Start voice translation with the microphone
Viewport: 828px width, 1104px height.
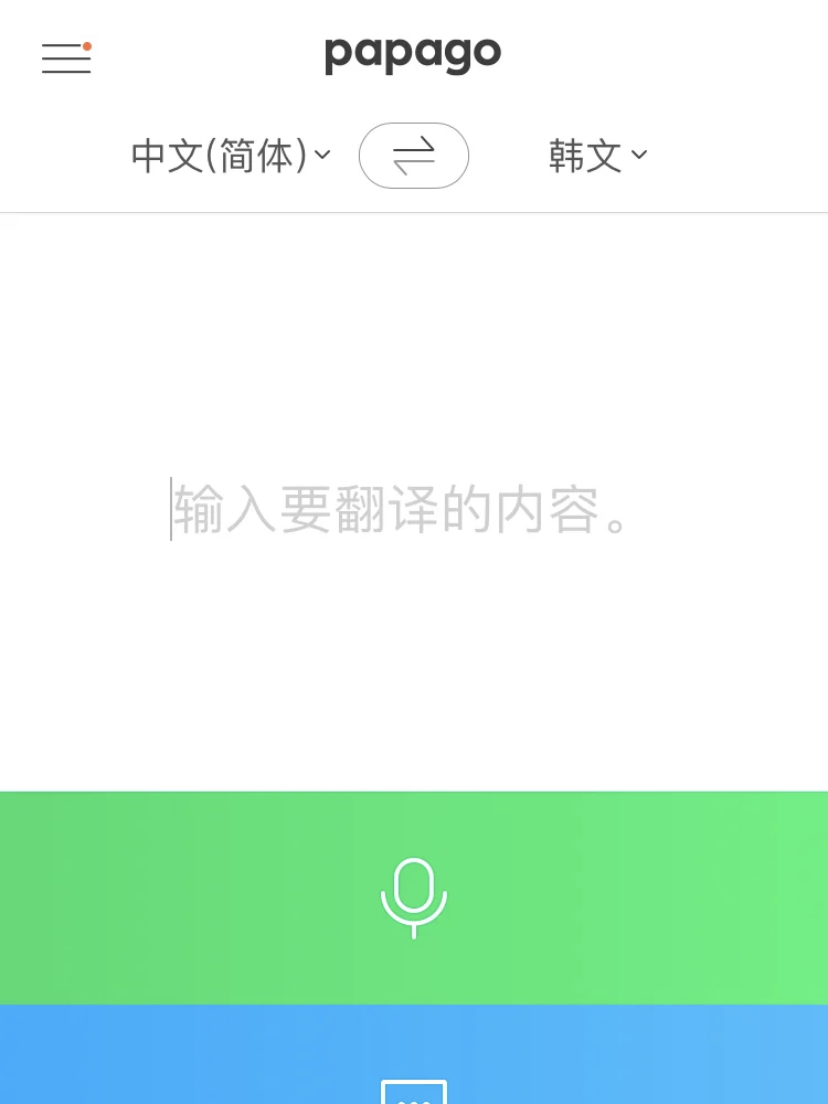coord(414,897)
